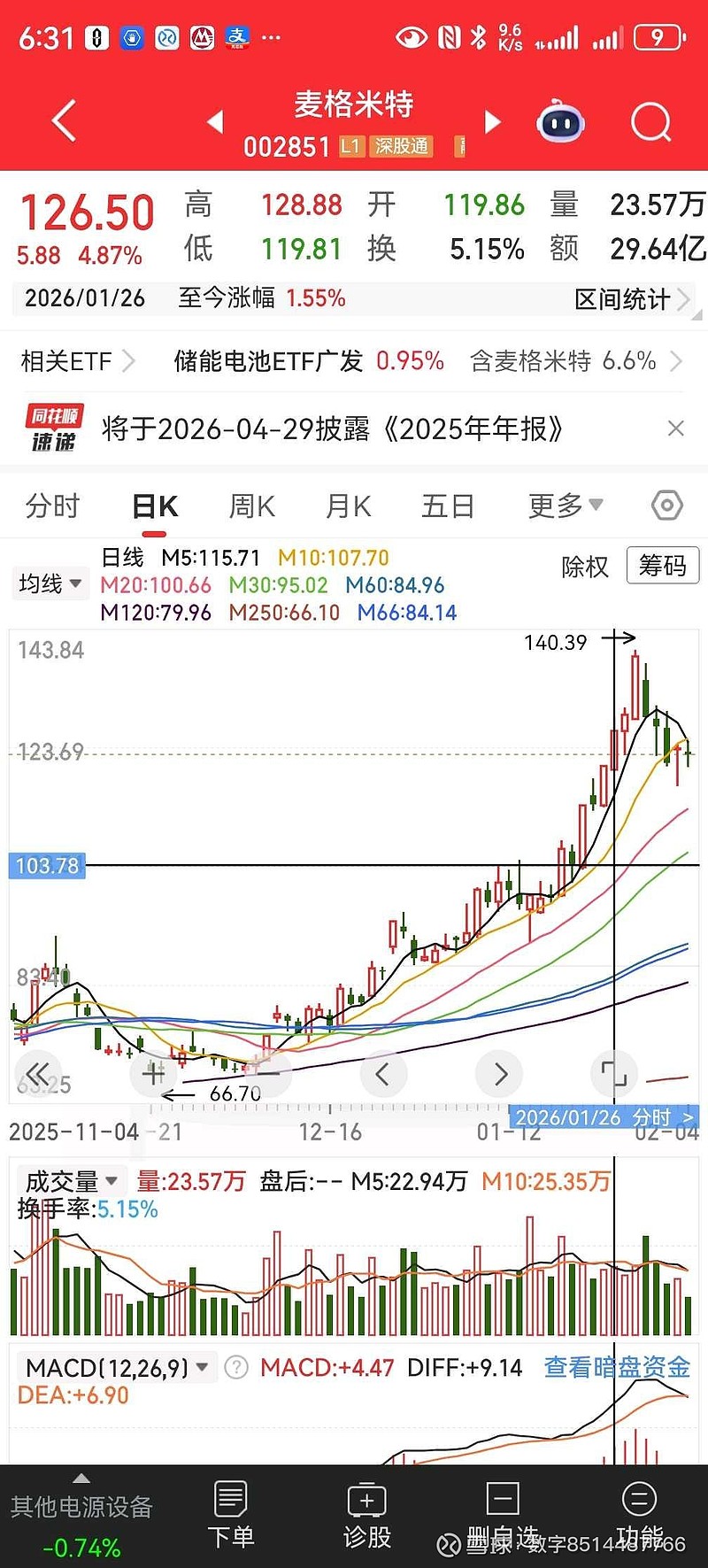Screen dimensions: 708x1568
Task: Tap the zoom-in icon on the chart
Action: (x=152, y=1073)
